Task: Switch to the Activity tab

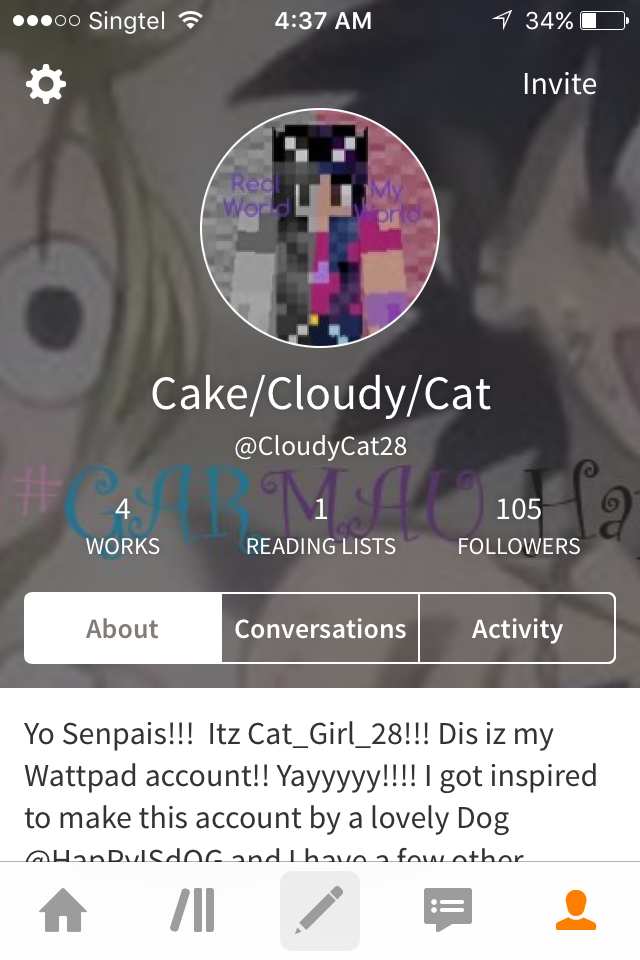Action: pos(517,629)
